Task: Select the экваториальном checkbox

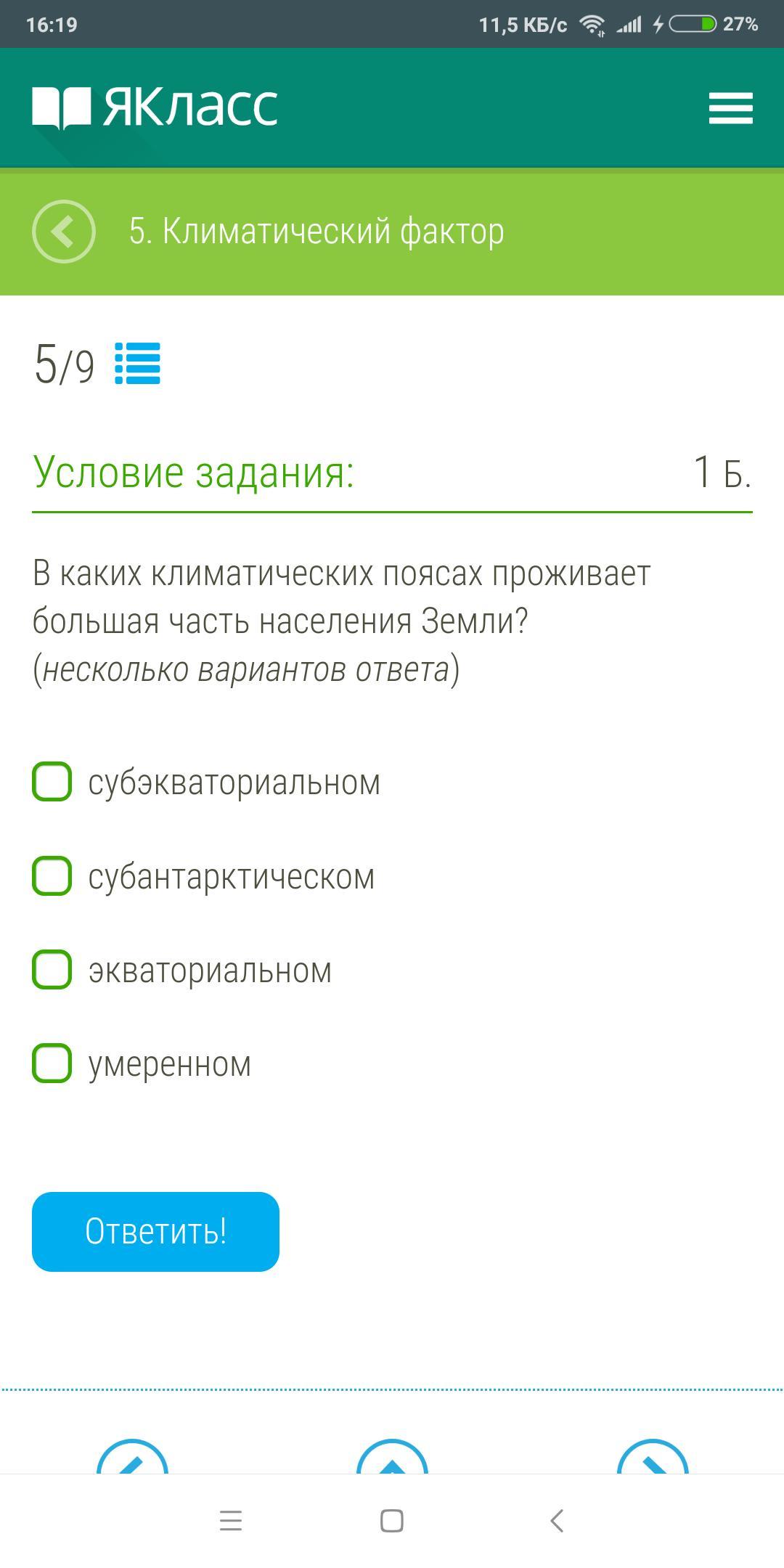Action: pyautogui.click(x=52, y=969)
